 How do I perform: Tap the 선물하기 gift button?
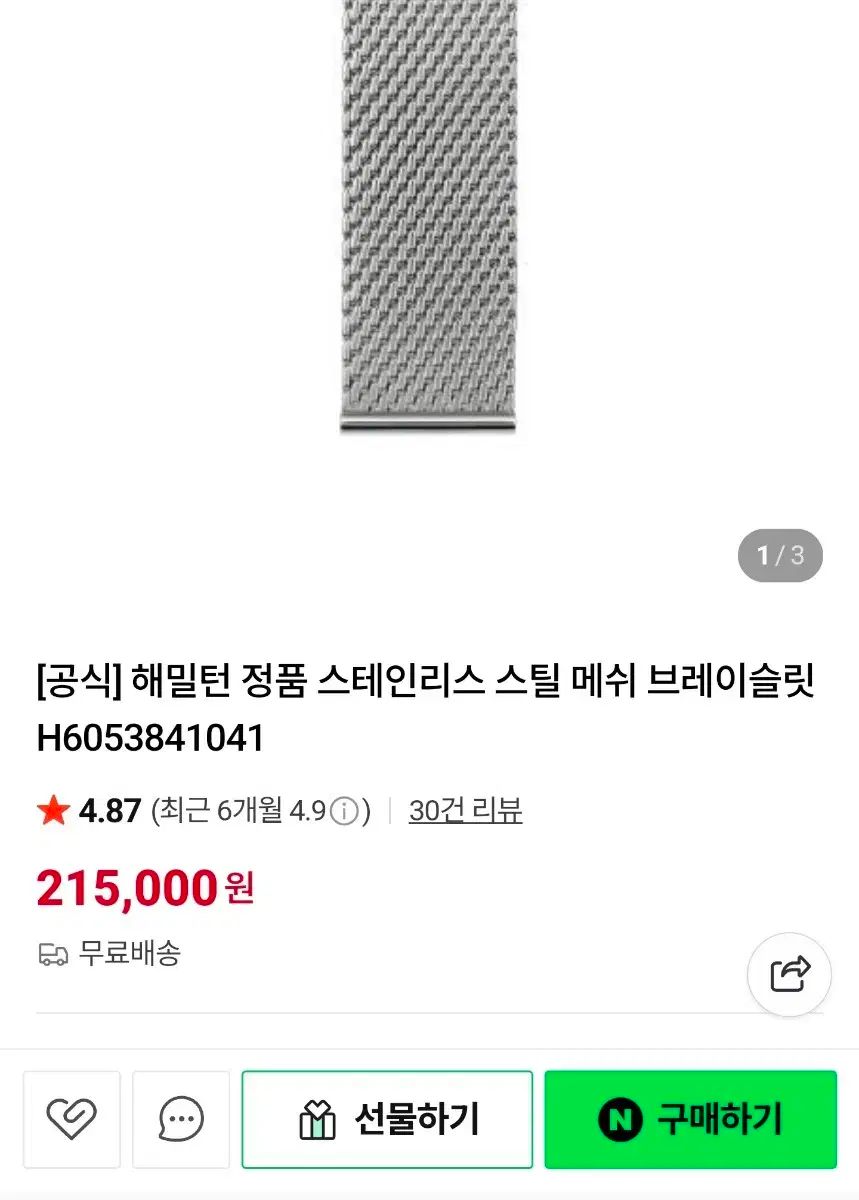click(387, 1119)
